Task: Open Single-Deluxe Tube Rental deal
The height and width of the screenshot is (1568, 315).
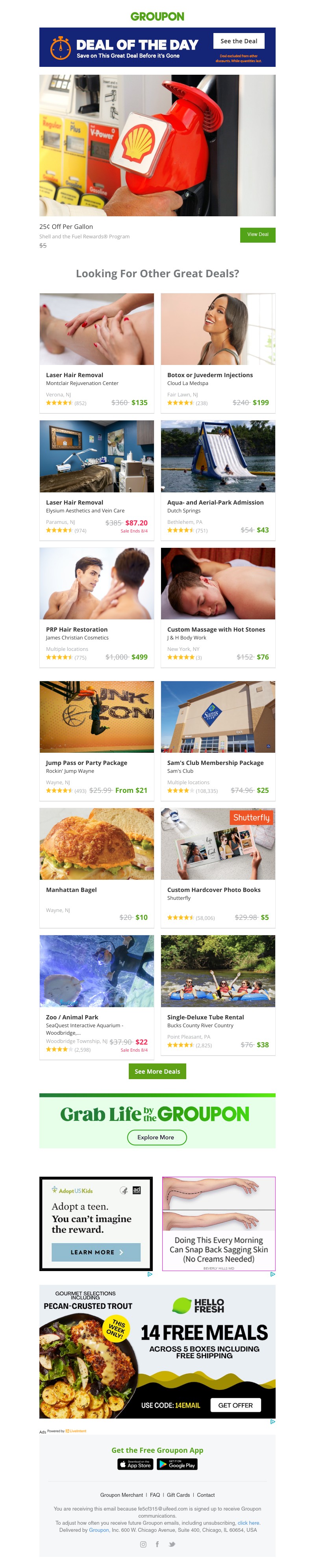Action: tap(205, 1017)
